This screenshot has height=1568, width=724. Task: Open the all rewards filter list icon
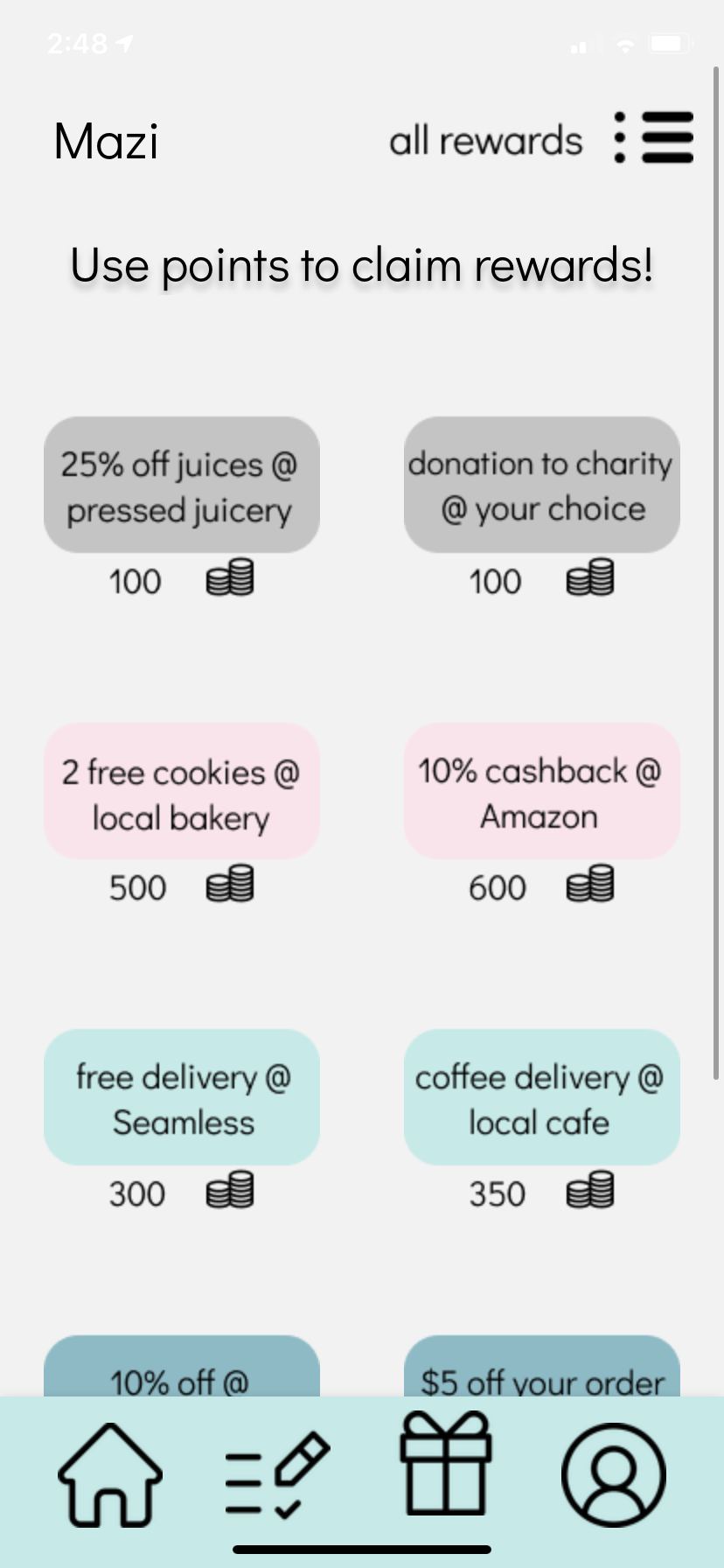click(654, 138)
